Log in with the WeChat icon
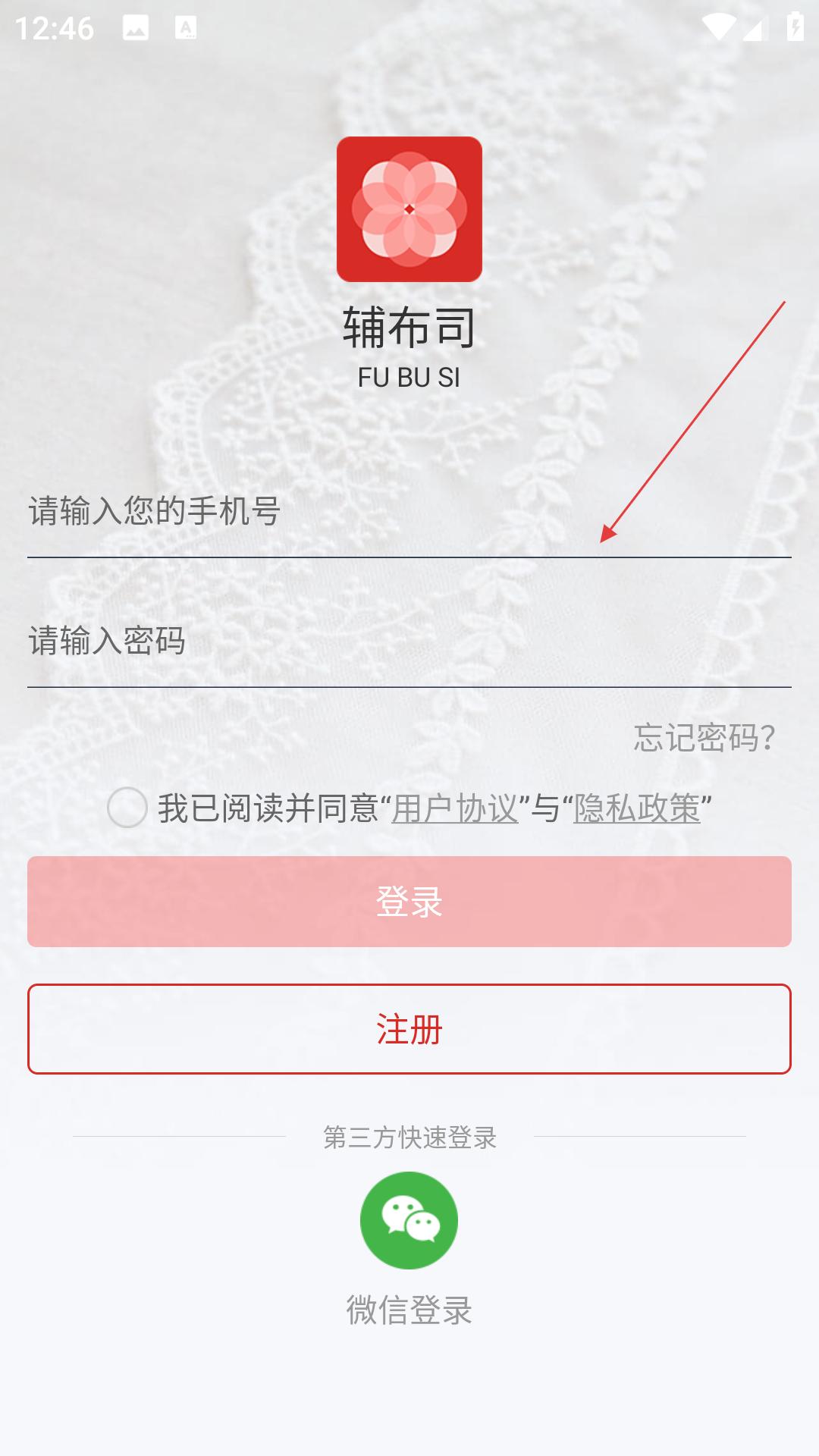This screenshot has height=1456, width=819. tap(409, 1220)
